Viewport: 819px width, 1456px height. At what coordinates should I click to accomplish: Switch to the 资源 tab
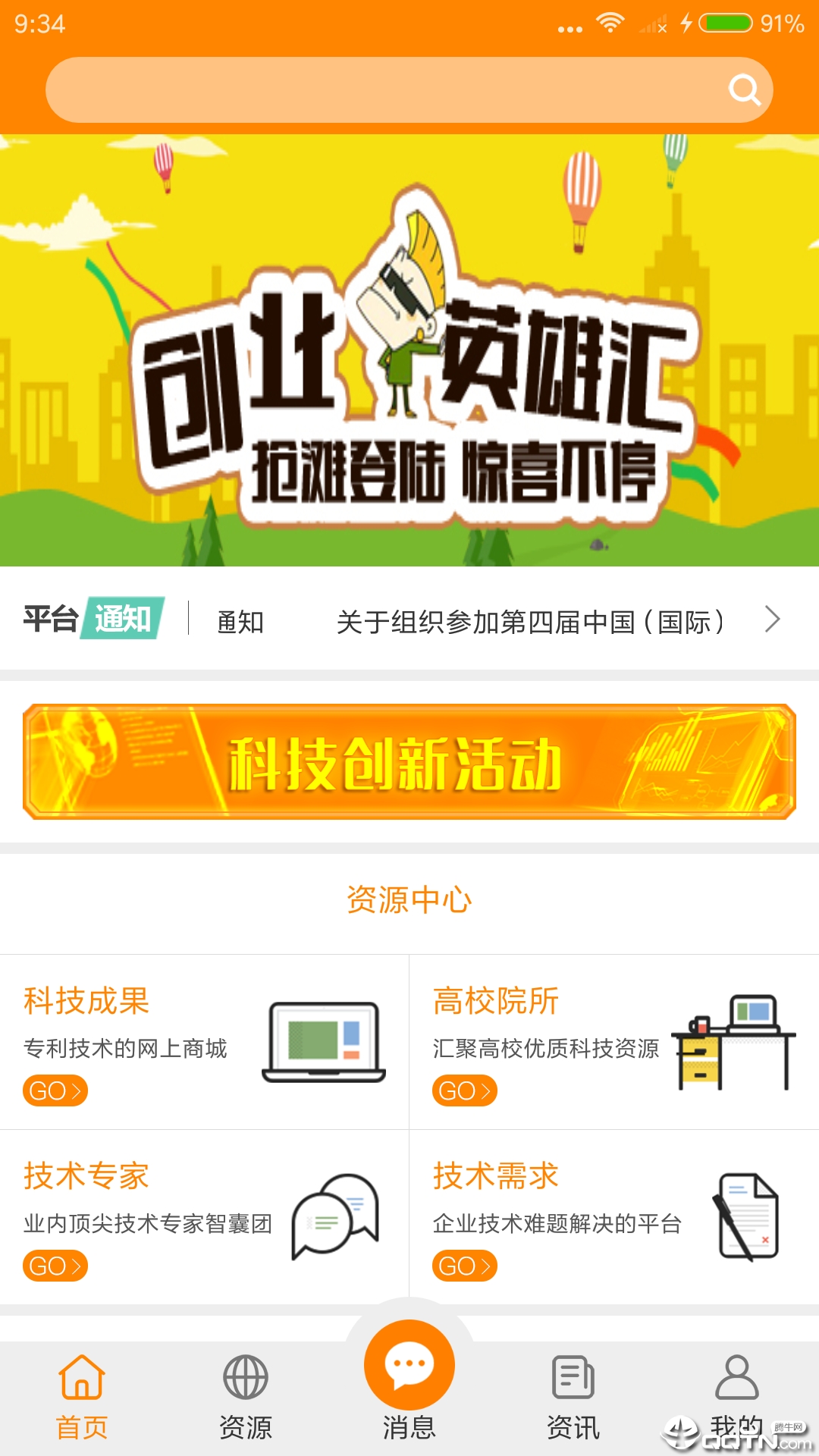246,1397
